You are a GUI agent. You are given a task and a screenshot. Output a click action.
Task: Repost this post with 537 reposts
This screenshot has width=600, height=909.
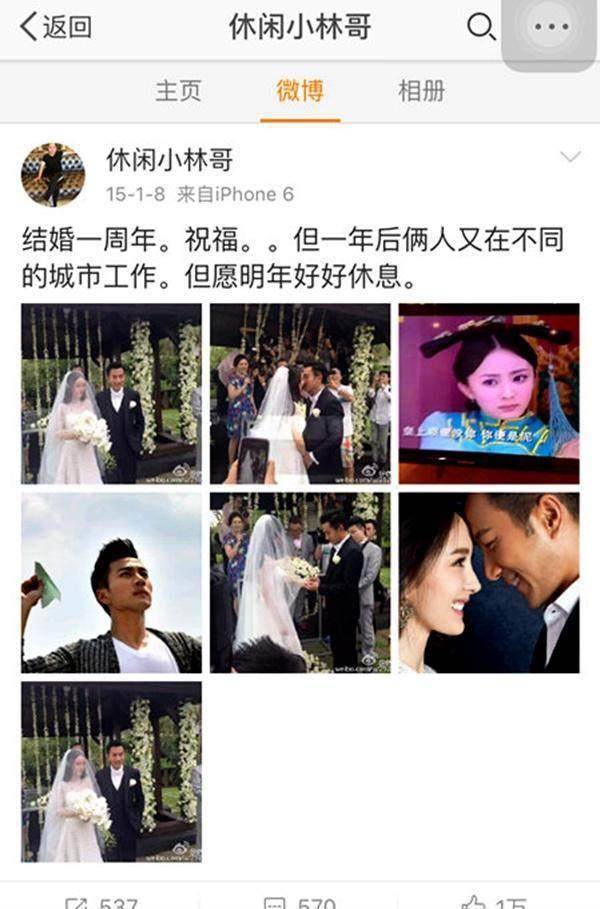pyautogui.click(x=100, y=901)
